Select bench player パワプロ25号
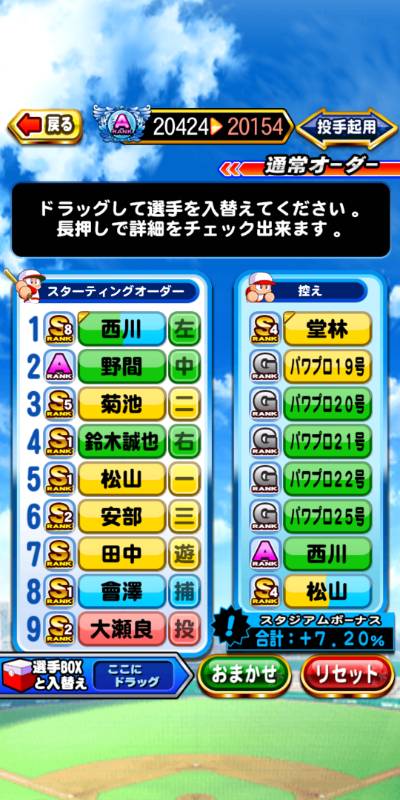The width and height of the screenshot is (400, 800). click(328, 517)
